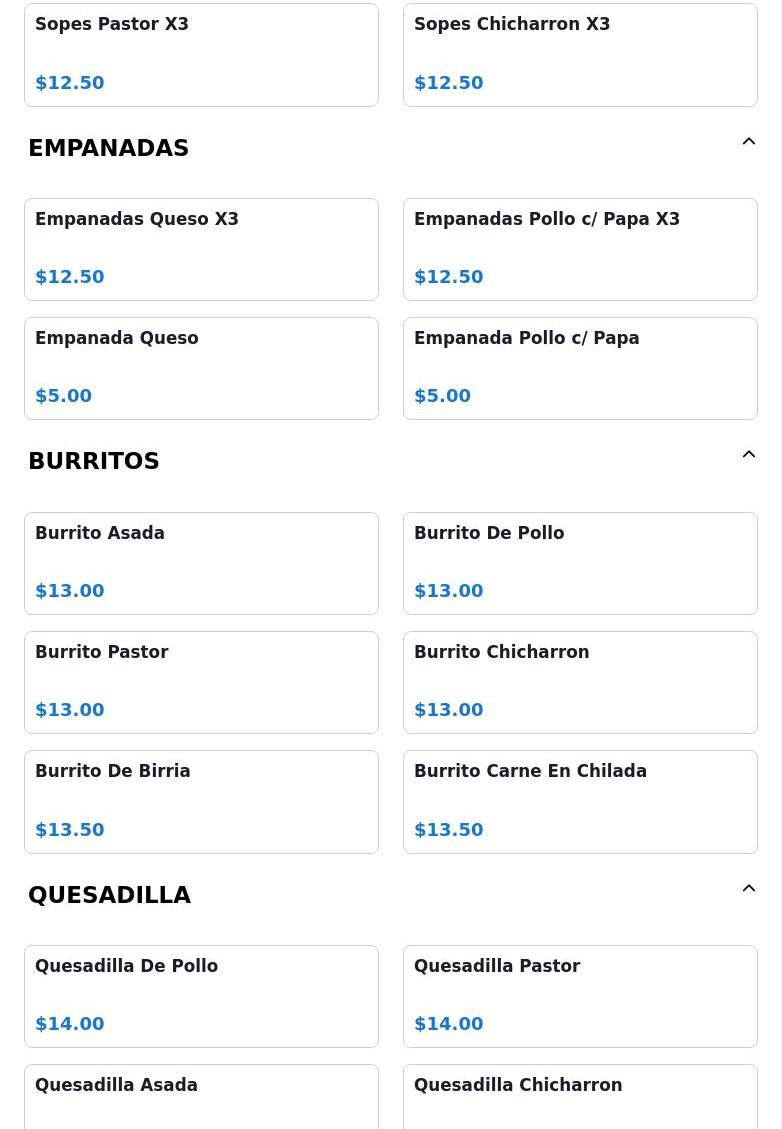Viewport: 782px width, 1129px height.
Task: Choose Quesadilla Chicharron
Action: tap(580, 1097)
